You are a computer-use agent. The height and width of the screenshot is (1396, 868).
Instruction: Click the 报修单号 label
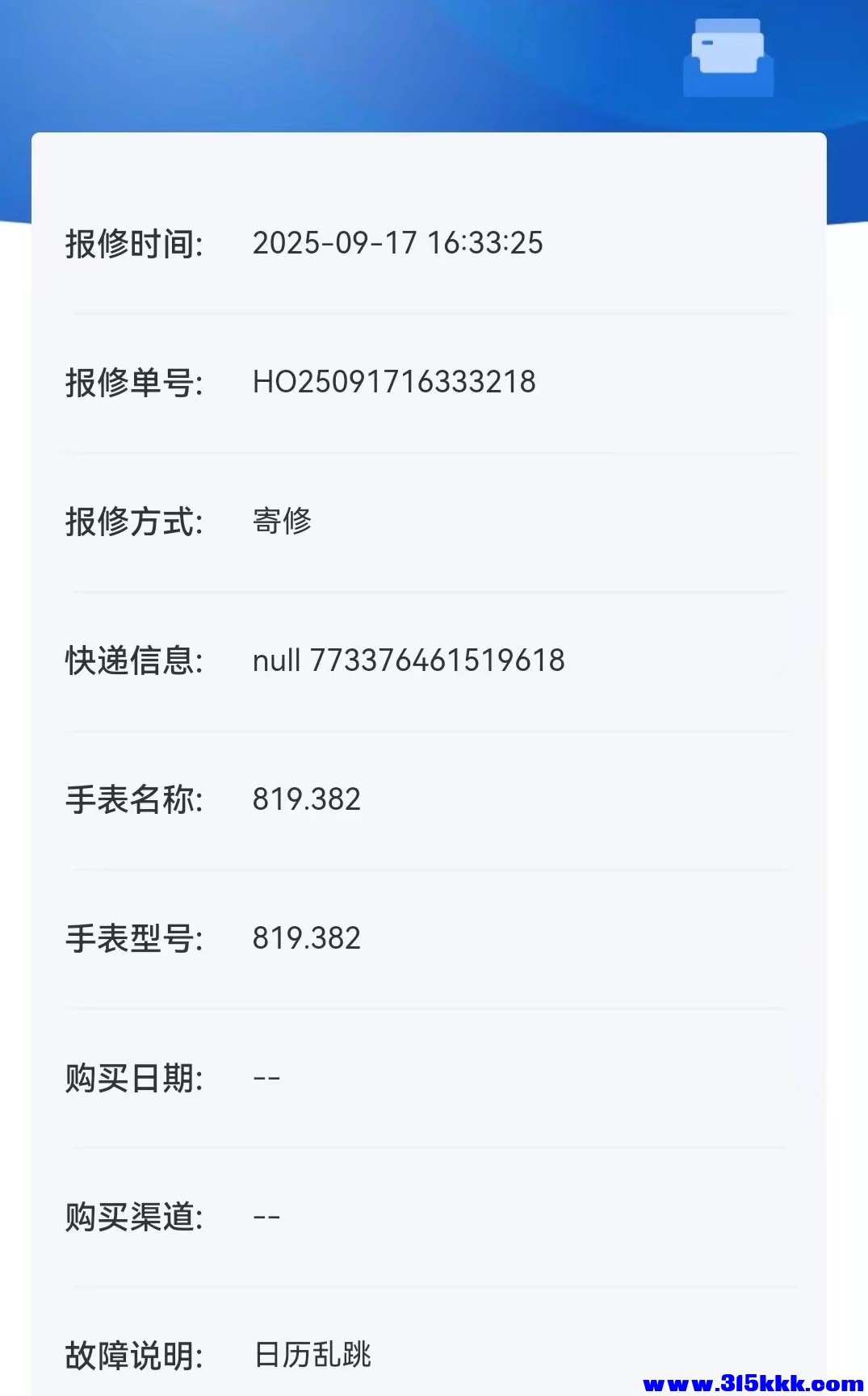pos(134,382)
